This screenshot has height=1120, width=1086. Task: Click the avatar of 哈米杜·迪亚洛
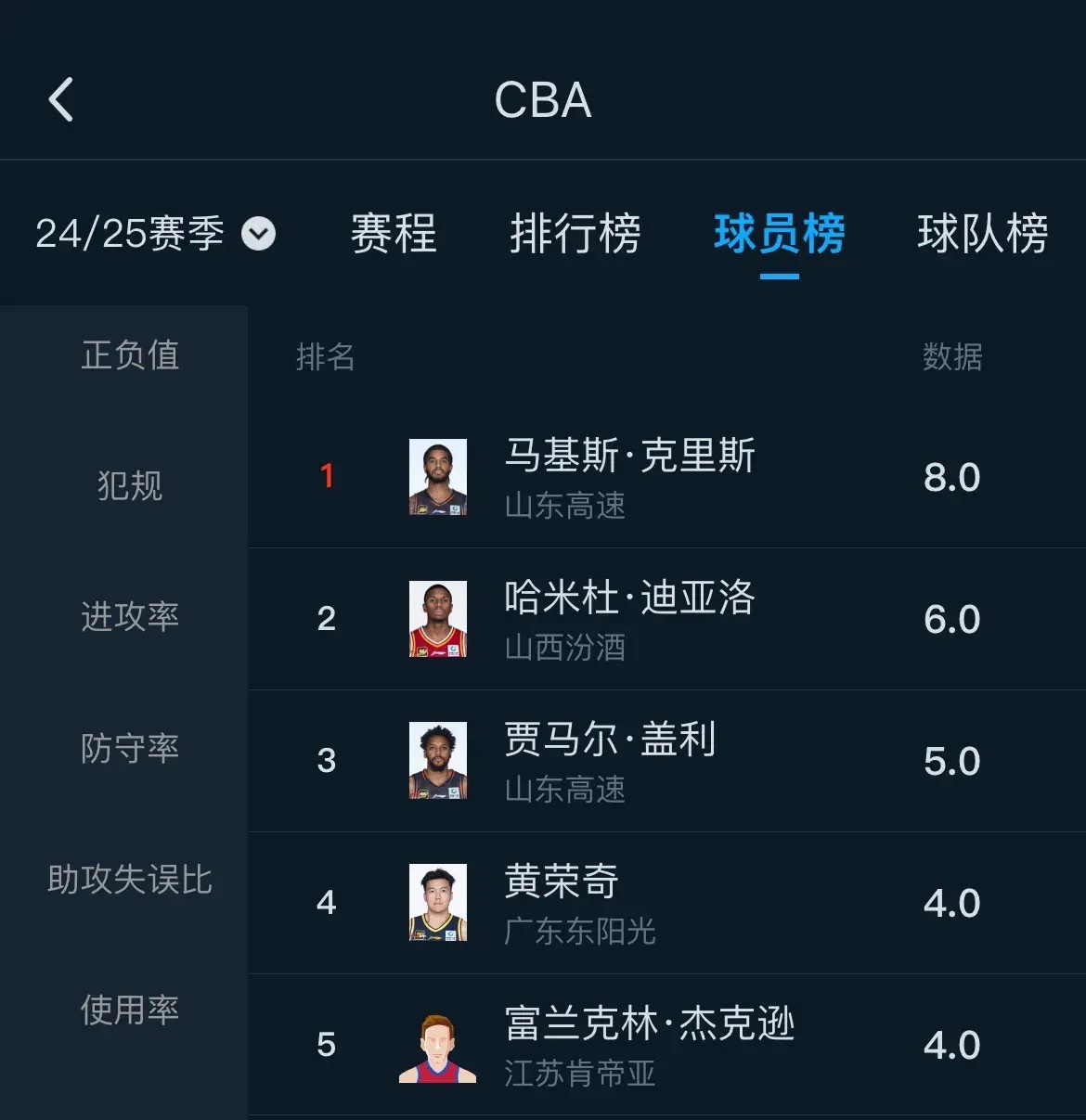coord(437,619)
